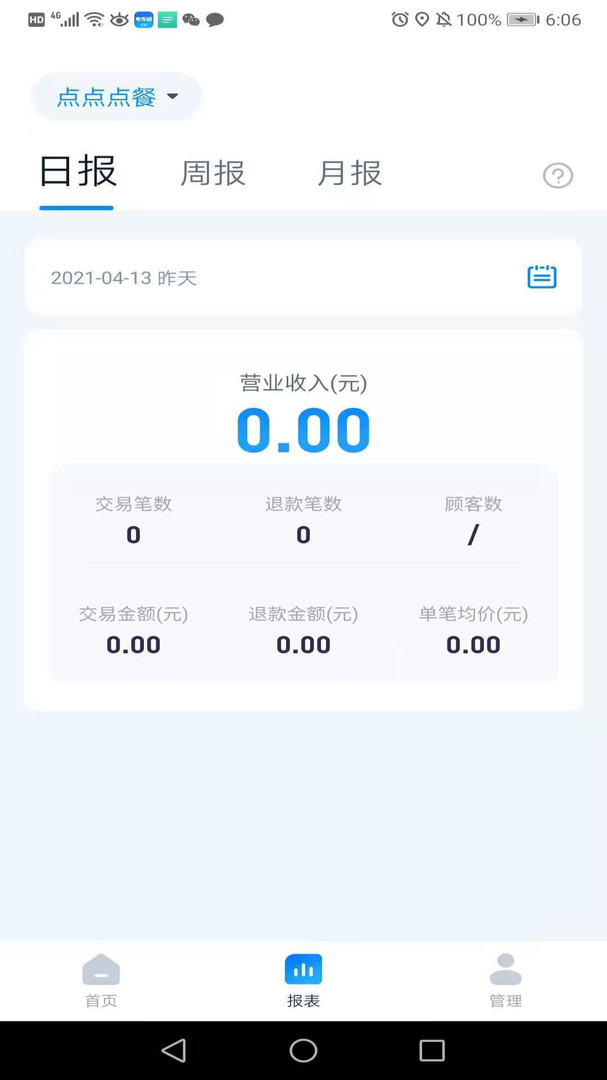The height and width of the screenshot is (1080, 607).
Task: Go to the 首页 tab
Action: click(x=101, y=980)
